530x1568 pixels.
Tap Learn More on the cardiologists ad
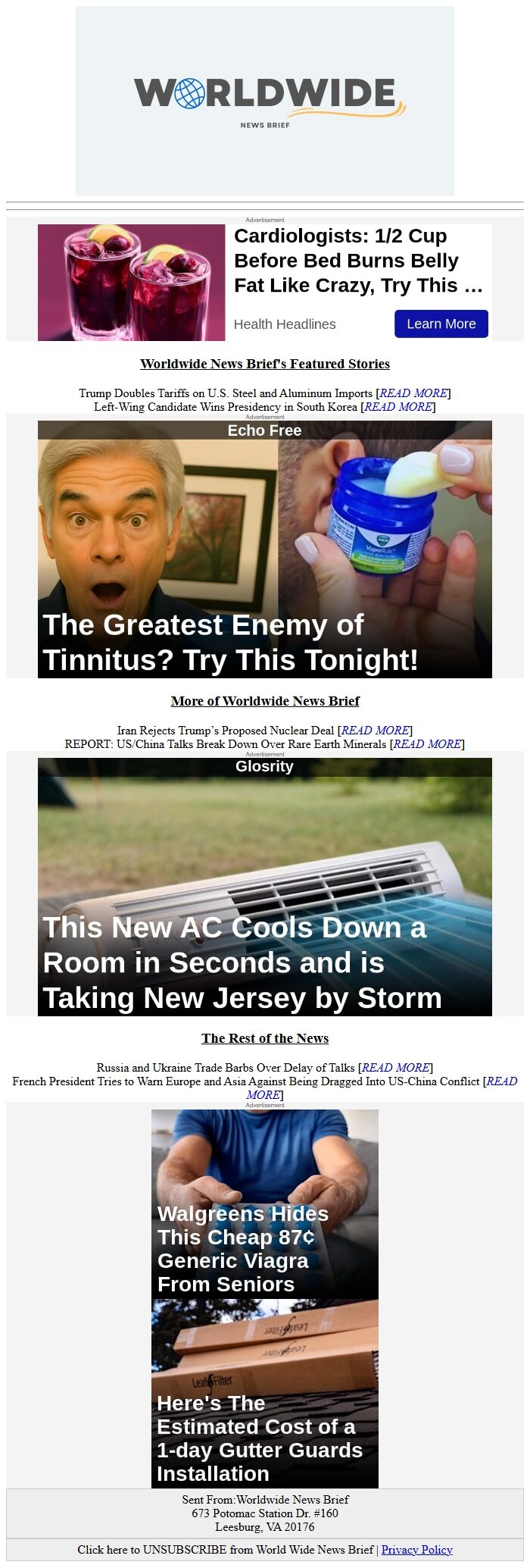pos(441,324)
